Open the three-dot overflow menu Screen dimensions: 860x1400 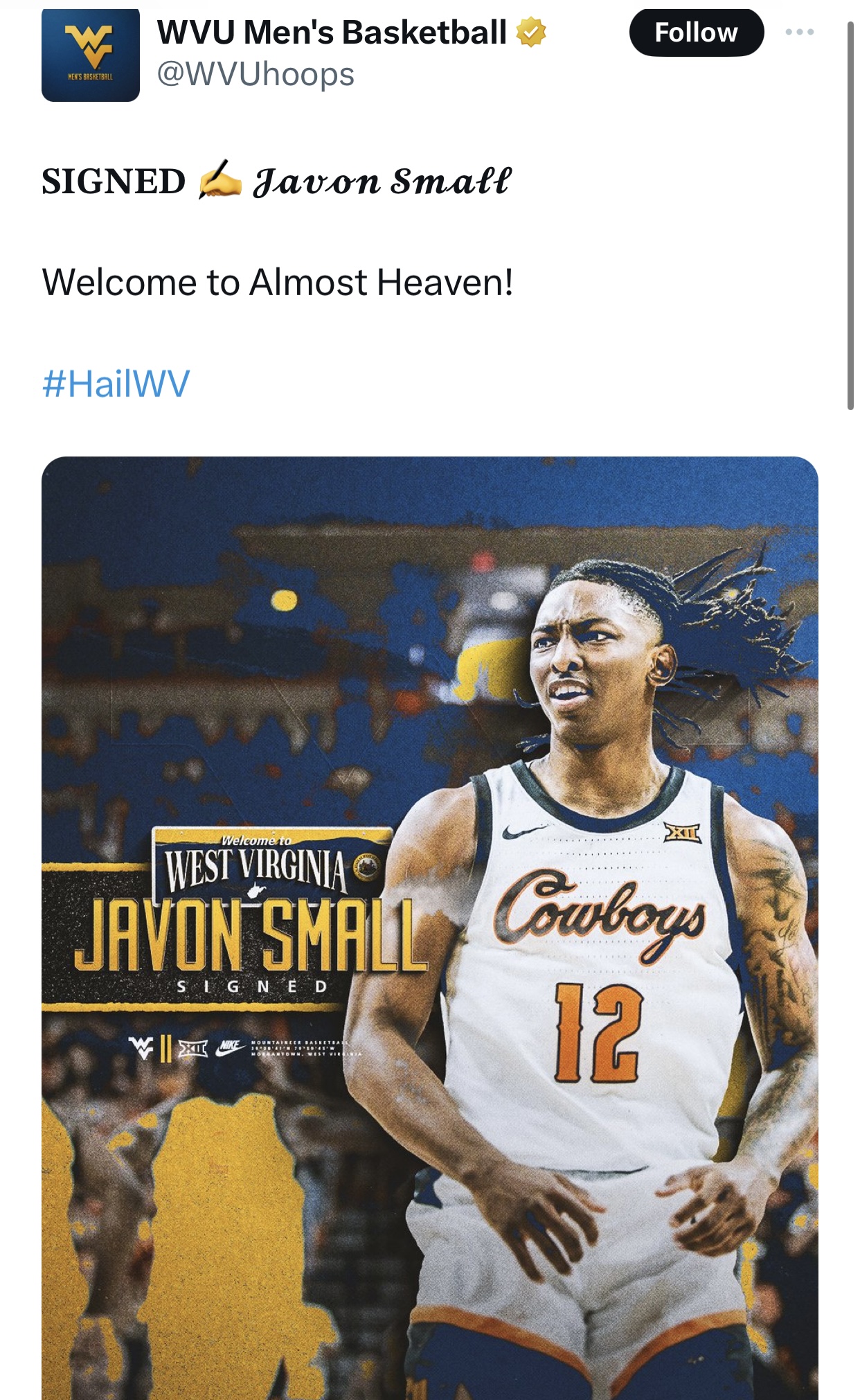coord(800,32)
